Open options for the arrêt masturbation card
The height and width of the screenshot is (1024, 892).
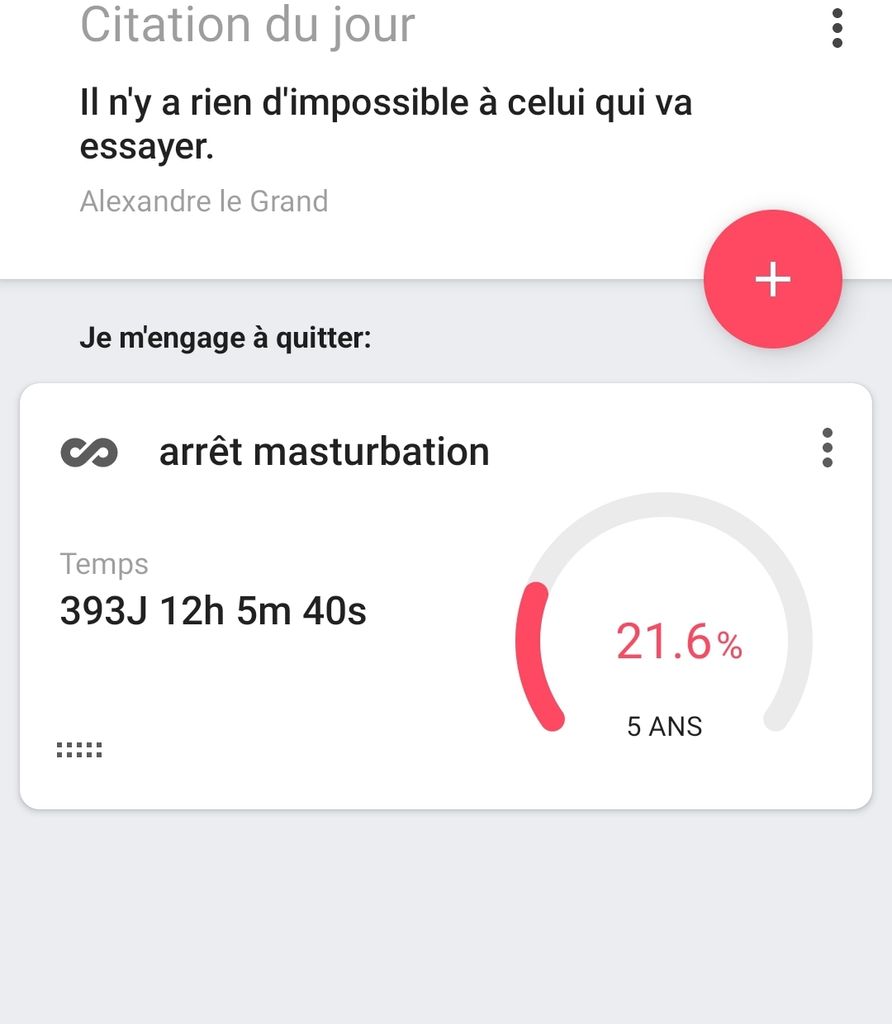pyautogui.click(x=826, y=448)
